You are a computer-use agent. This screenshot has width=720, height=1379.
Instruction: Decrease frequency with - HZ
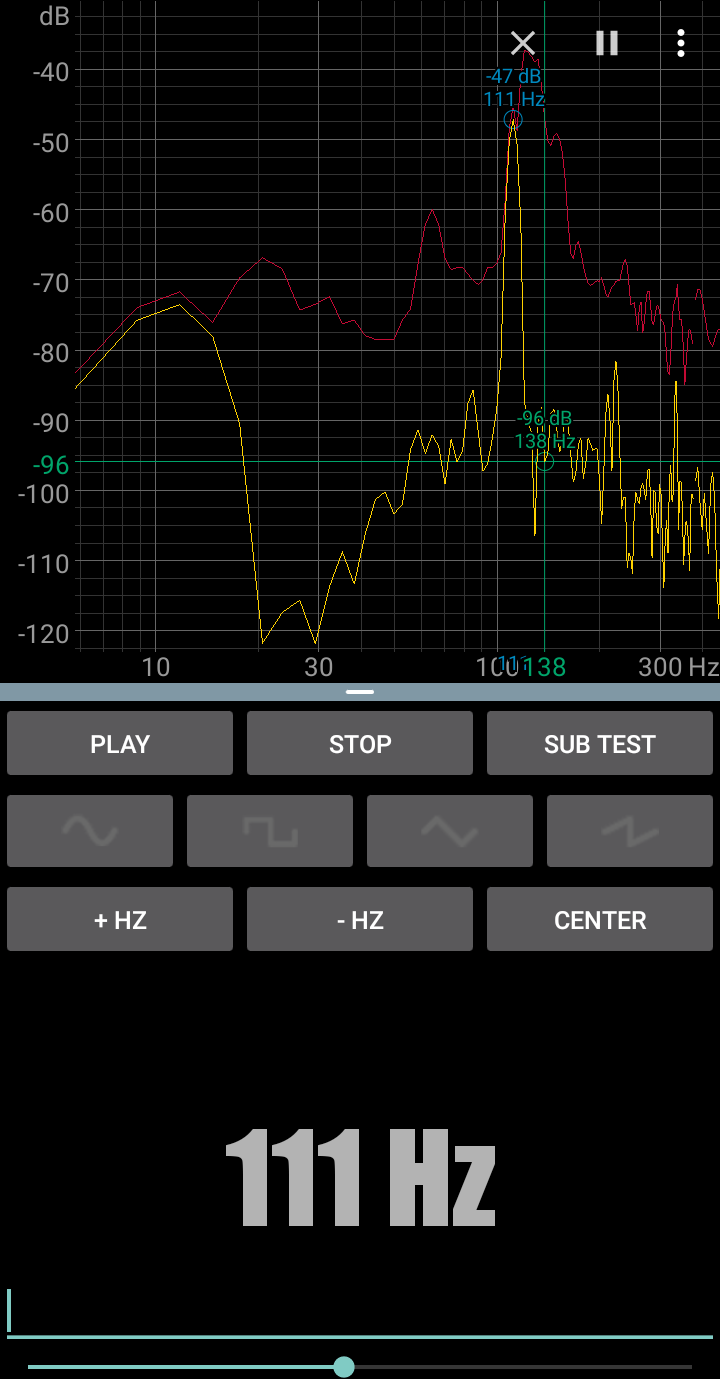tap(360, 919)
